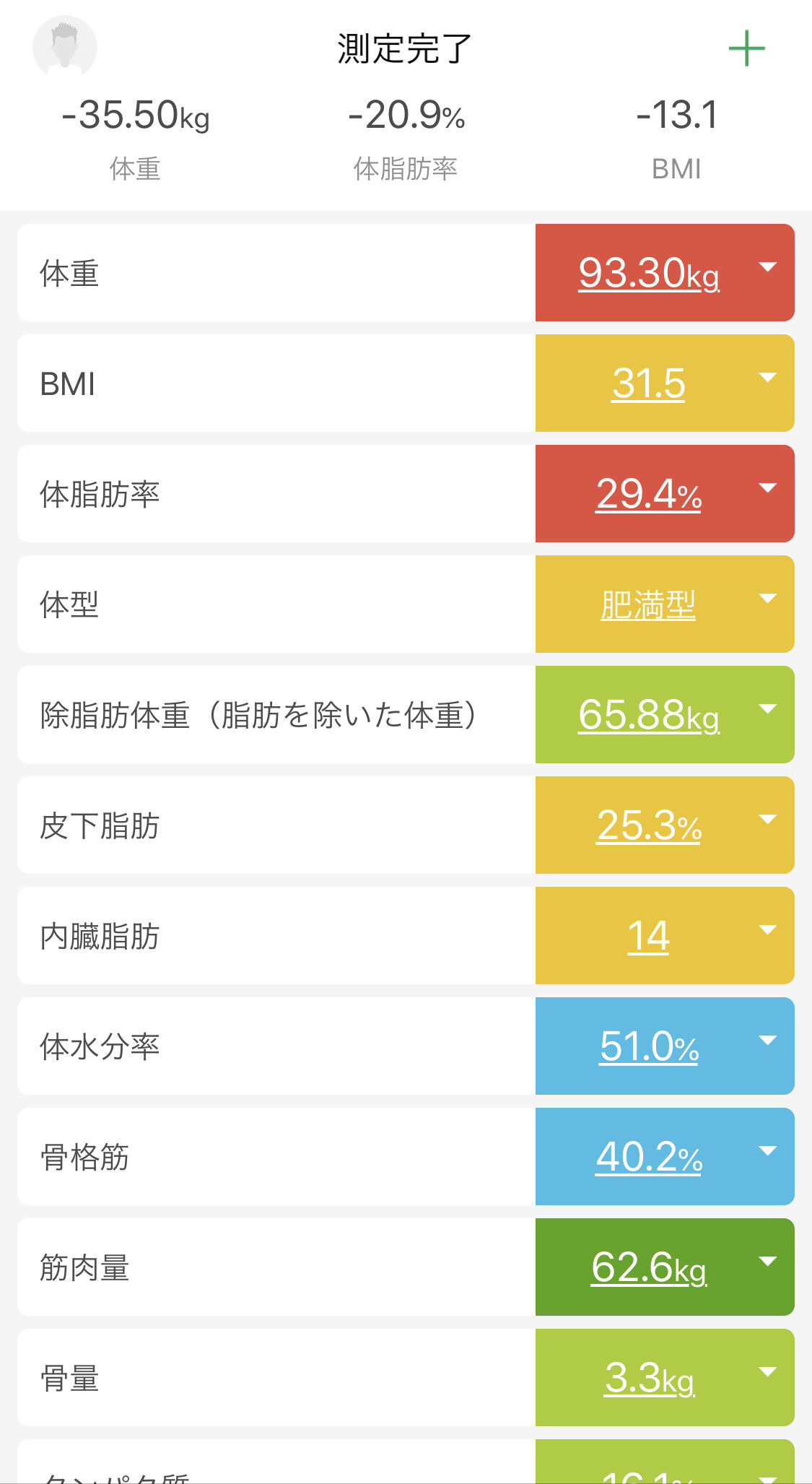The height and width of the screenshot is (1484, 812).
Task: Expand the 体型 肥満型 row
Action: tap(767, 599)
